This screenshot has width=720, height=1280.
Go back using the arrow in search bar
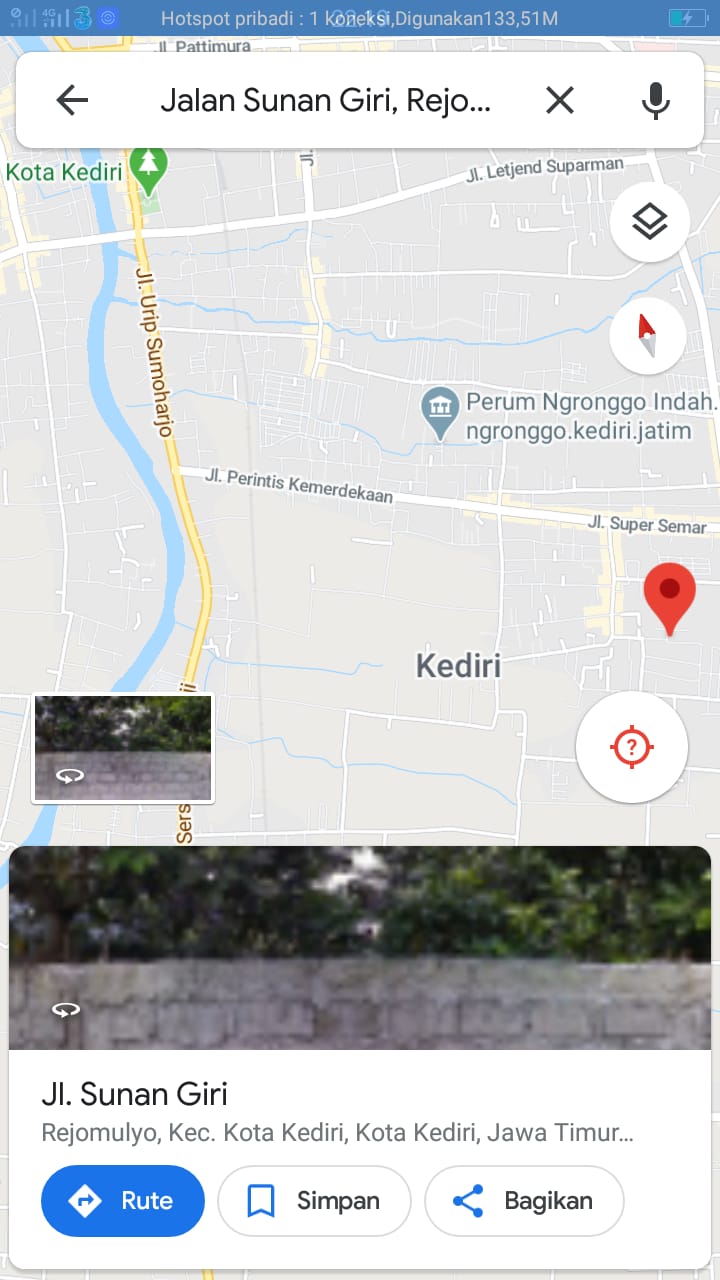72,100
